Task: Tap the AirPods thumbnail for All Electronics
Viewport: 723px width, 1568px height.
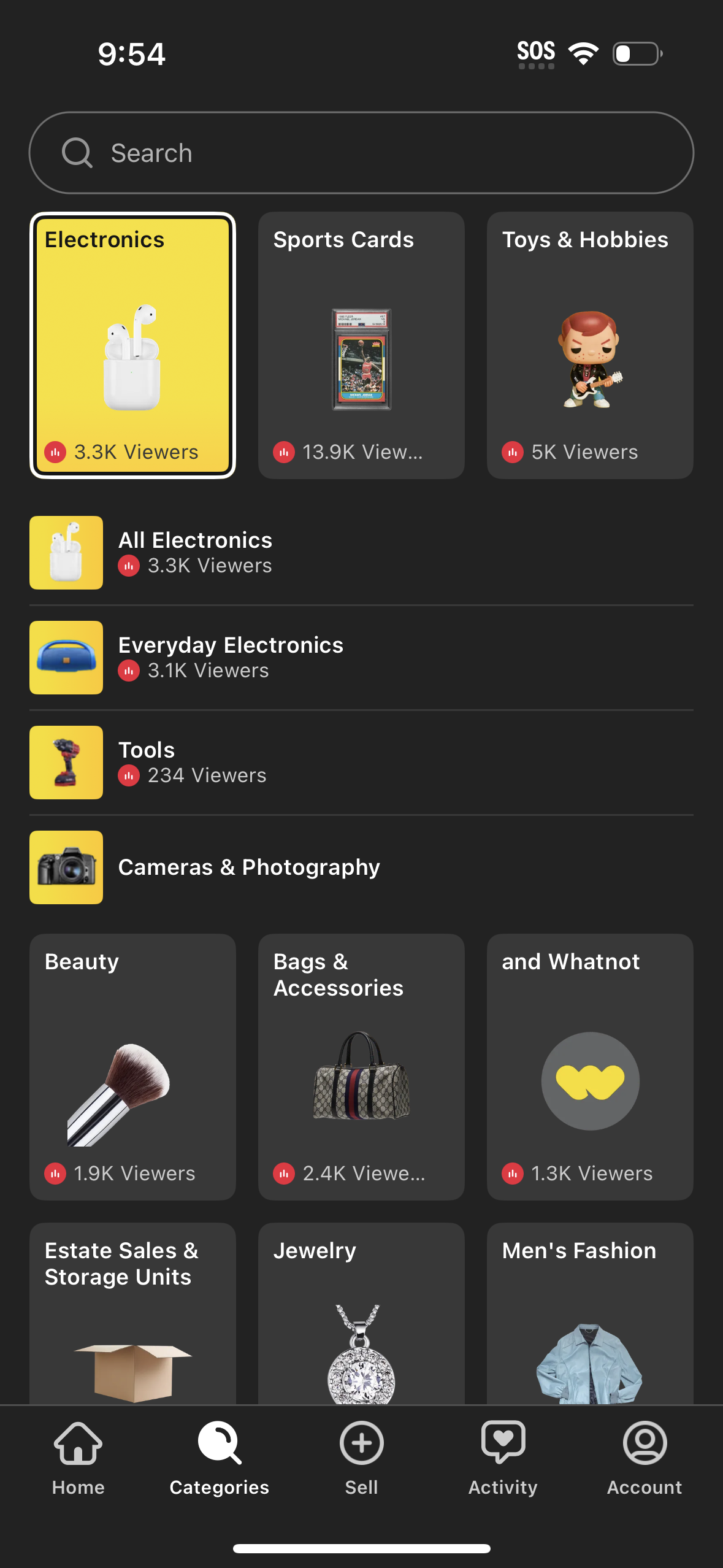Action: [x=66, y=553]
